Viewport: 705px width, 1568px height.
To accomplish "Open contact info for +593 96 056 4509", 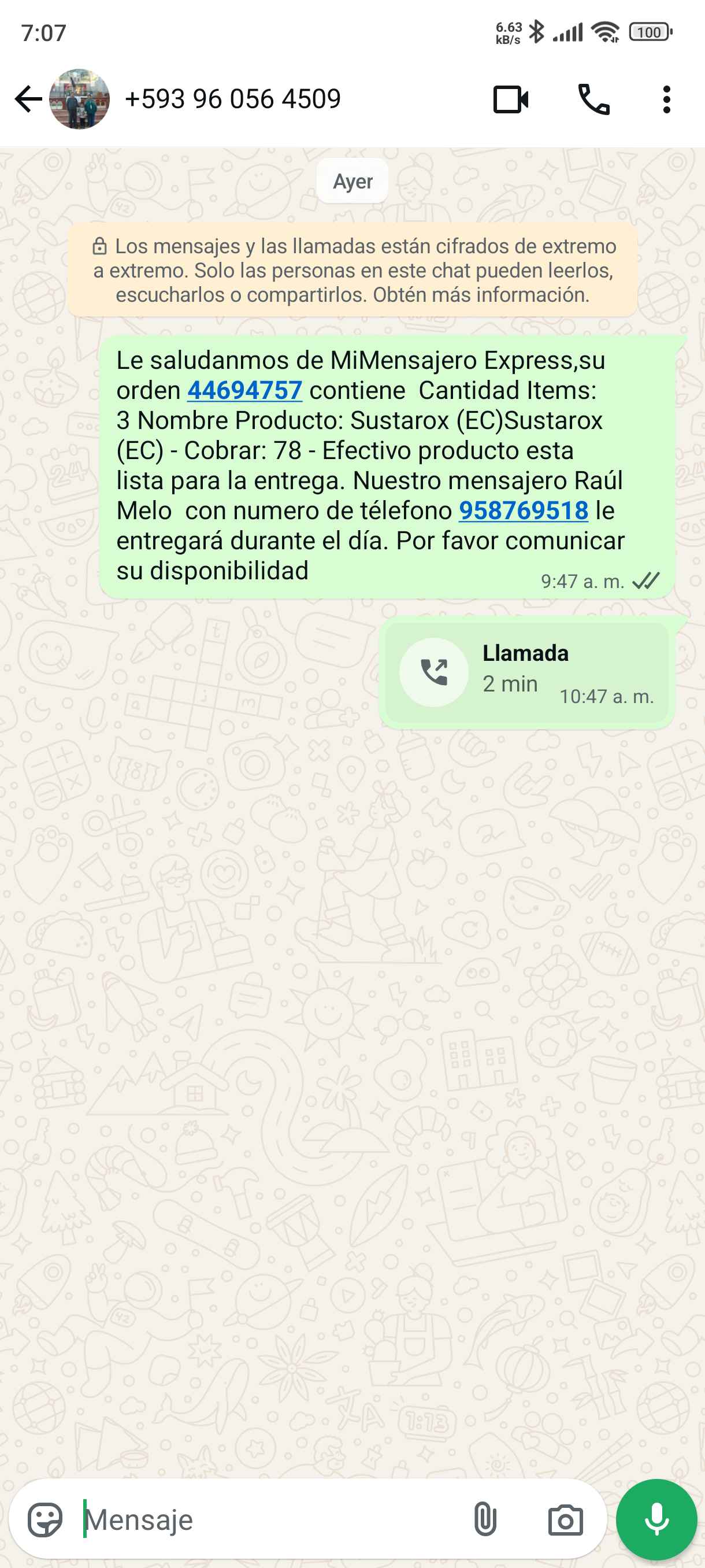I will coord(232,99).
